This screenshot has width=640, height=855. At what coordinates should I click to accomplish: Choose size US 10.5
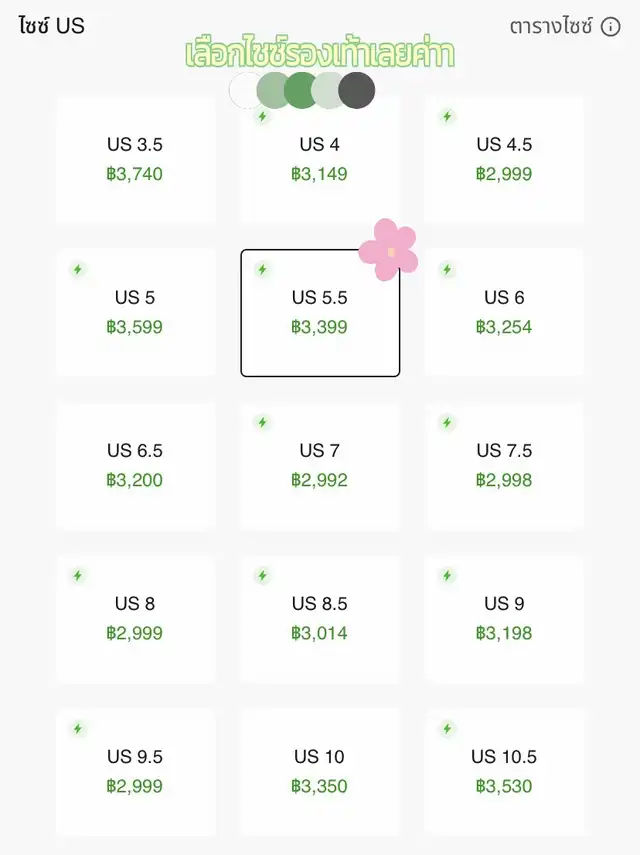(504, 771)
